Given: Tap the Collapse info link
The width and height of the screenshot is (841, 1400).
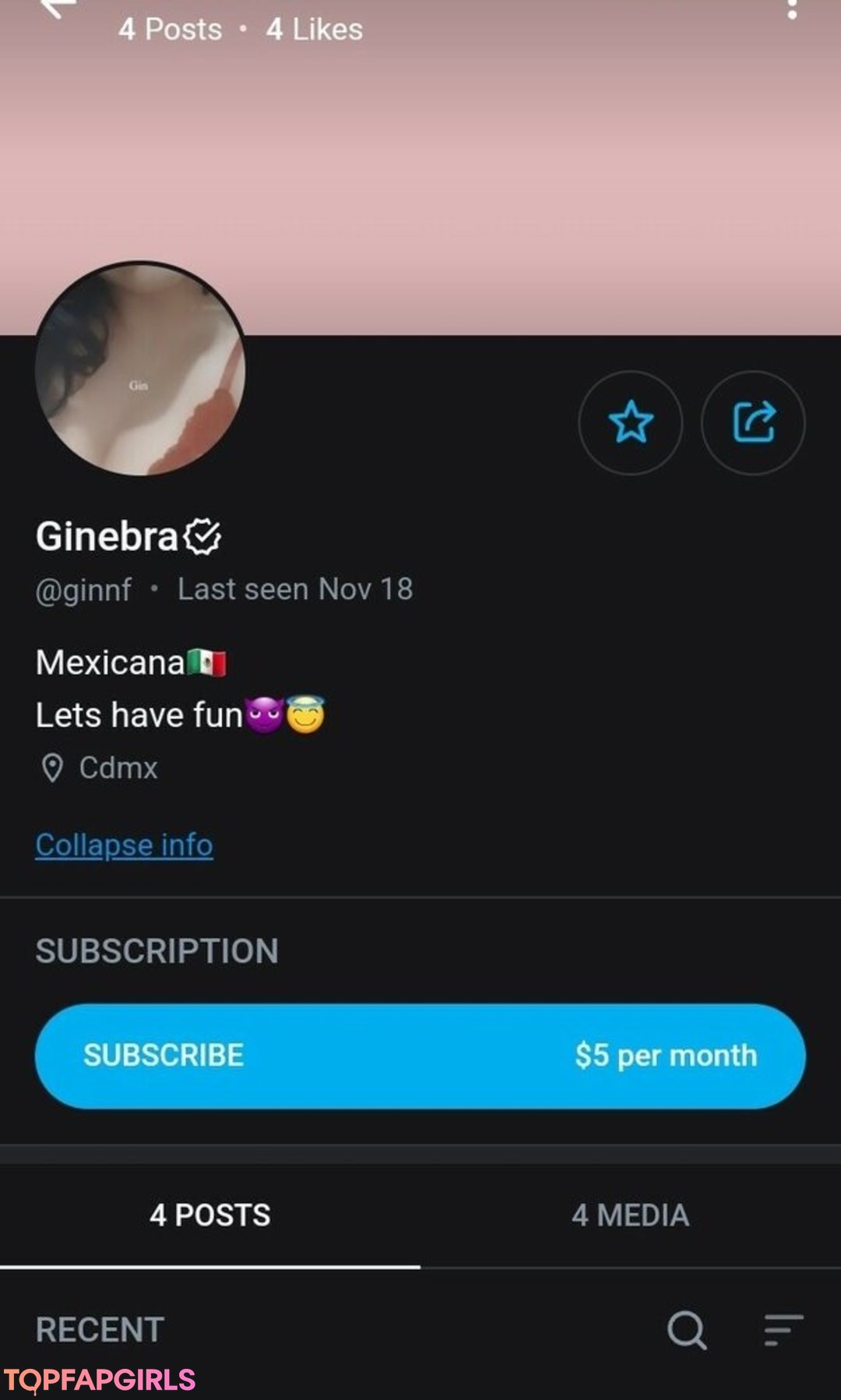Looking at the screenshot, I should pyautogui.click(x=124, y=845).
